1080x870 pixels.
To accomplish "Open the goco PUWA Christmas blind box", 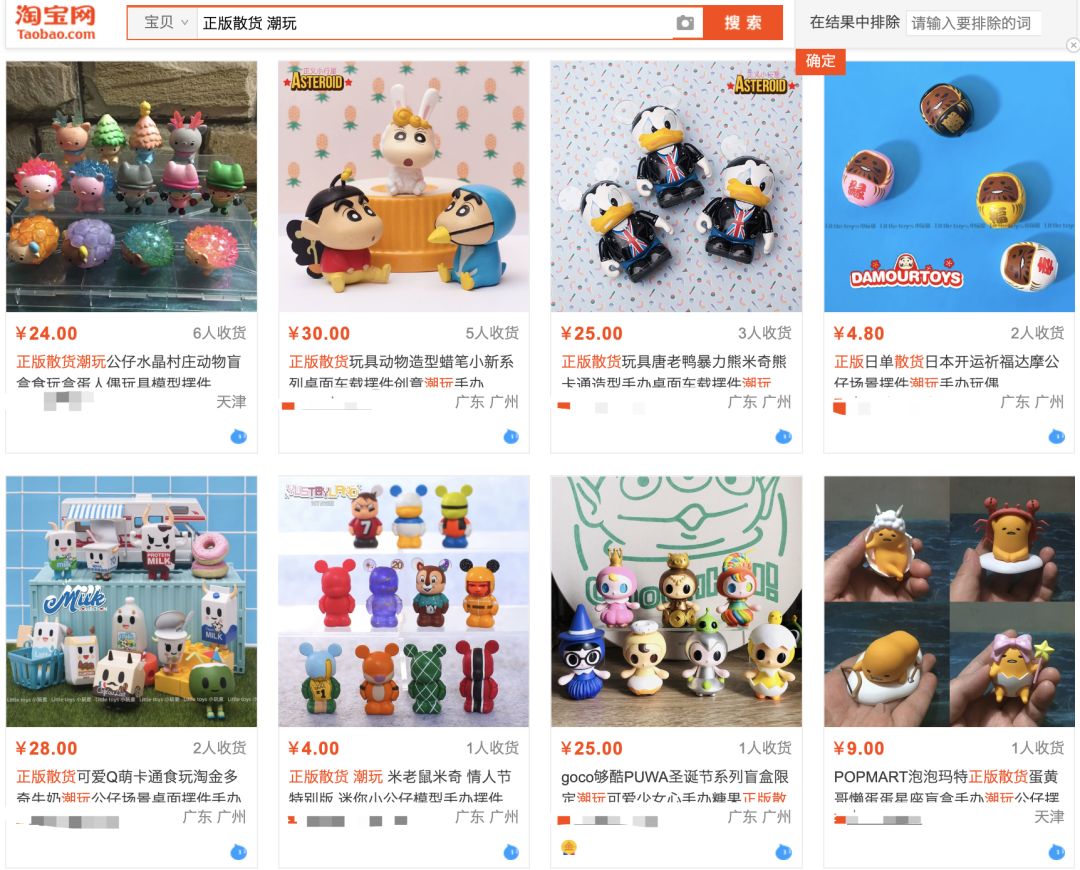I will 676,601.
